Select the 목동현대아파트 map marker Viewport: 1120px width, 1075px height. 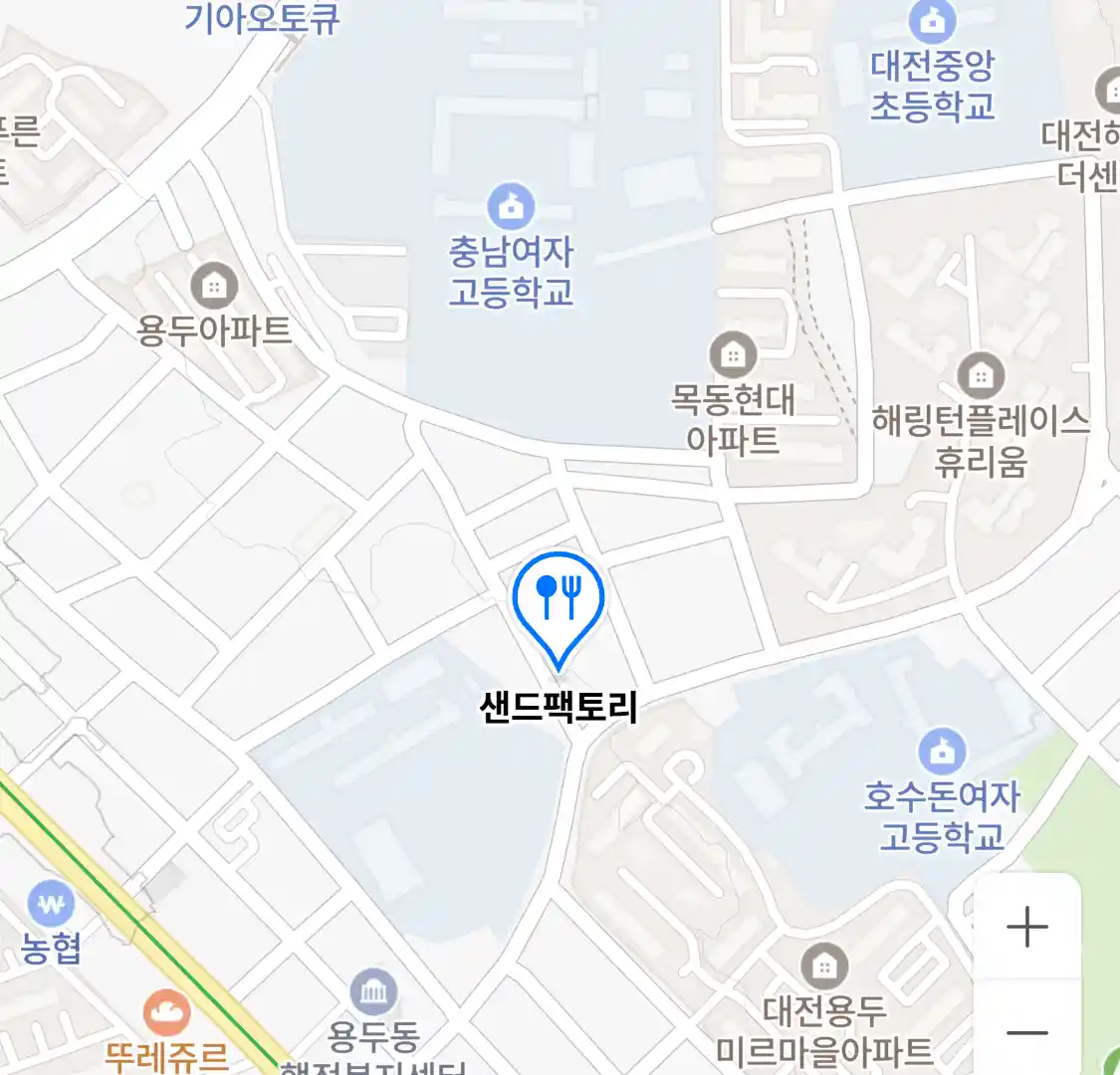point(733,354)
